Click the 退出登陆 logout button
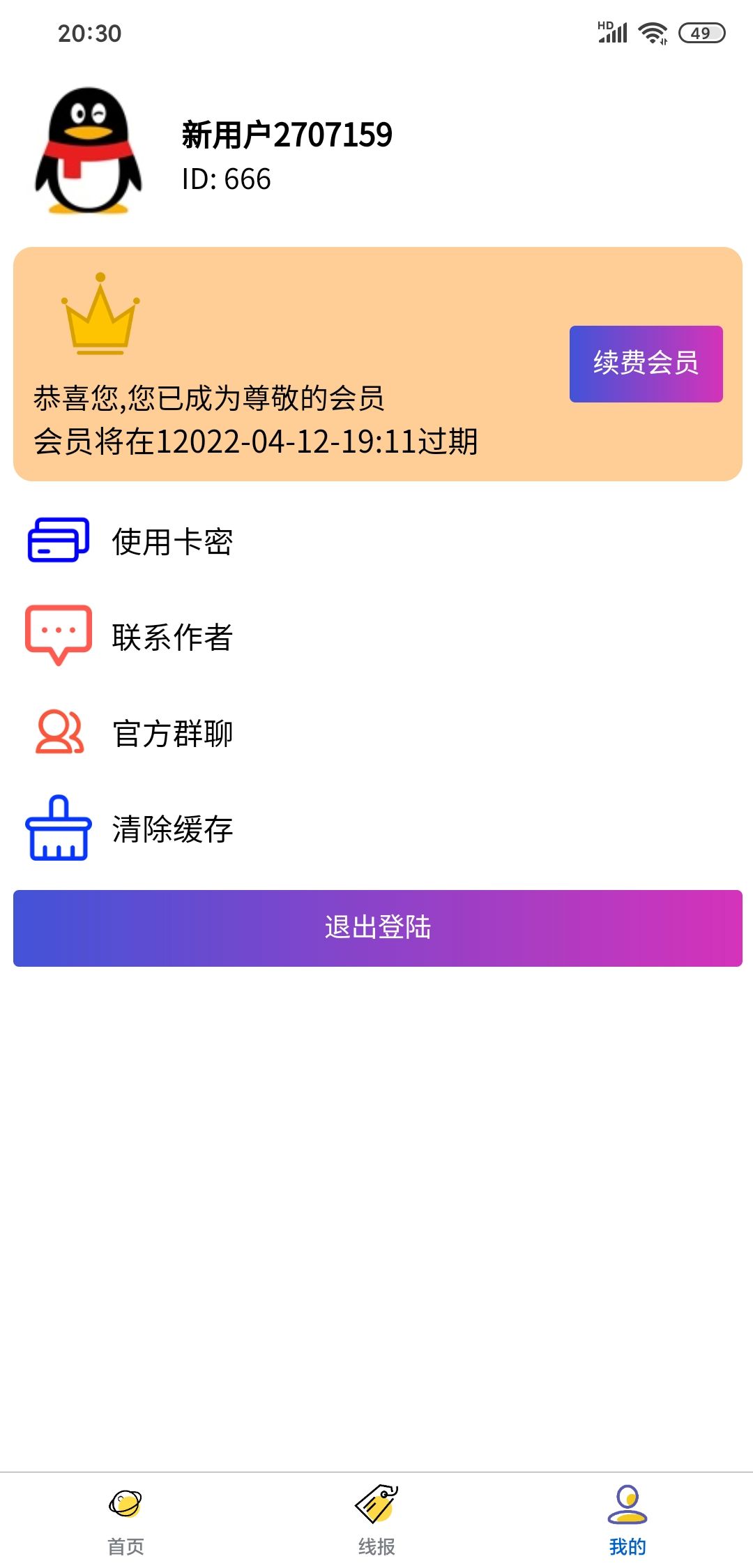Screen dimensions: 753x1568 click(x=376, y=928)
